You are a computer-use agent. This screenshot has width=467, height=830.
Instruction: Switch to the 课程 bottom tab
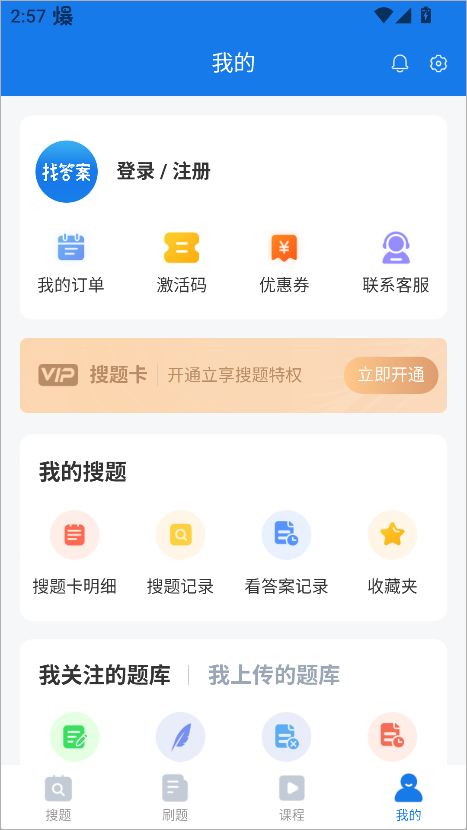coord(292,798)
